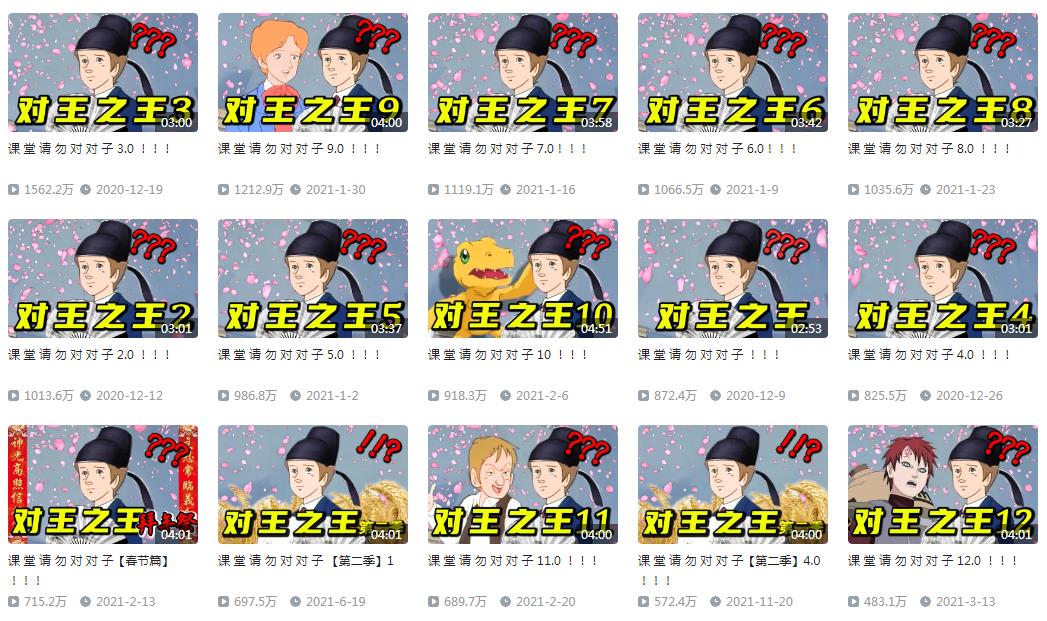
Task: Open video 课堂请勿对对子3.0
Action: pyautogui.click(x=103, y=72)
